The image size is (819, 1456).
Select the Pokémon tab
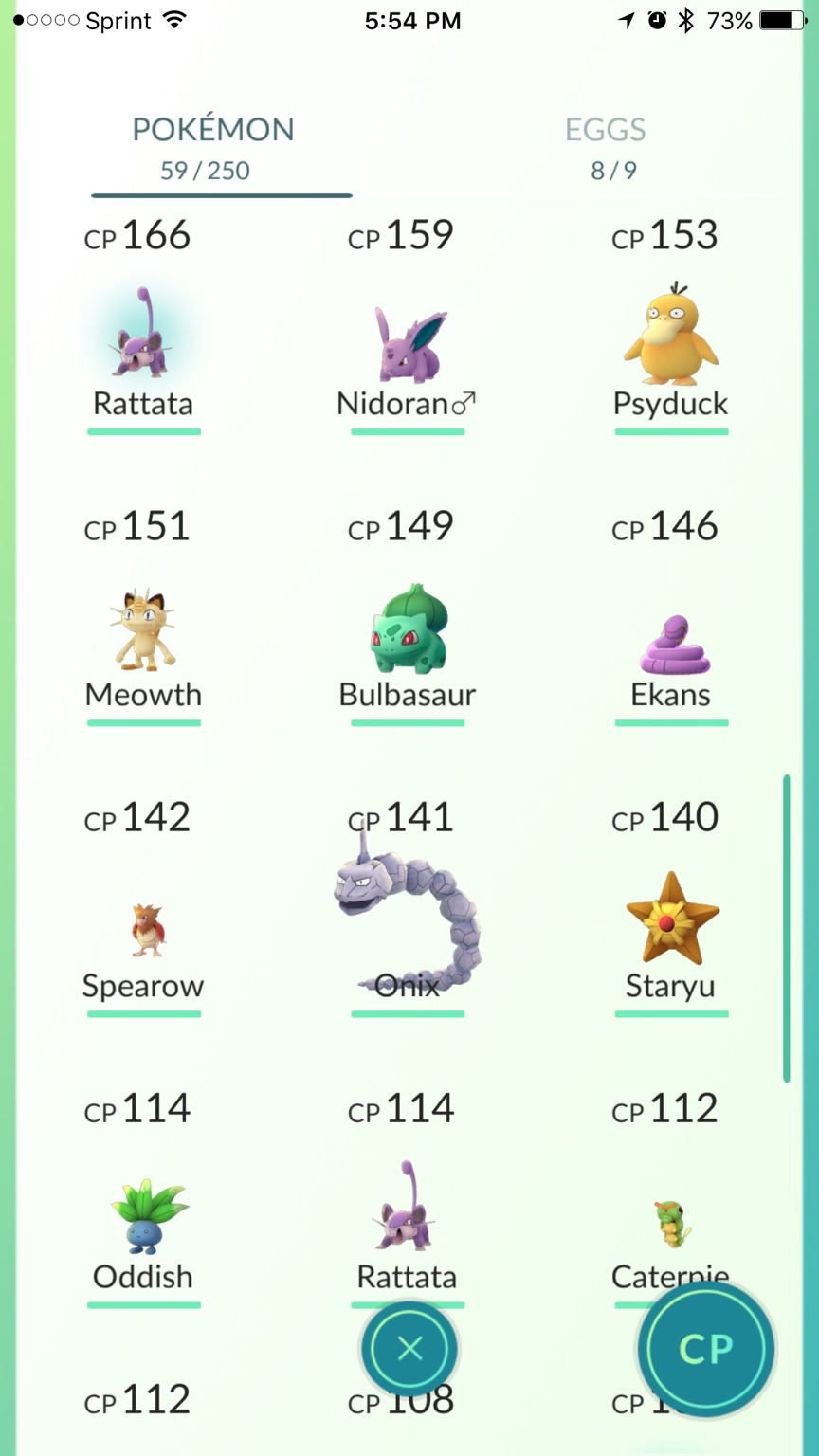coord(212,147)
